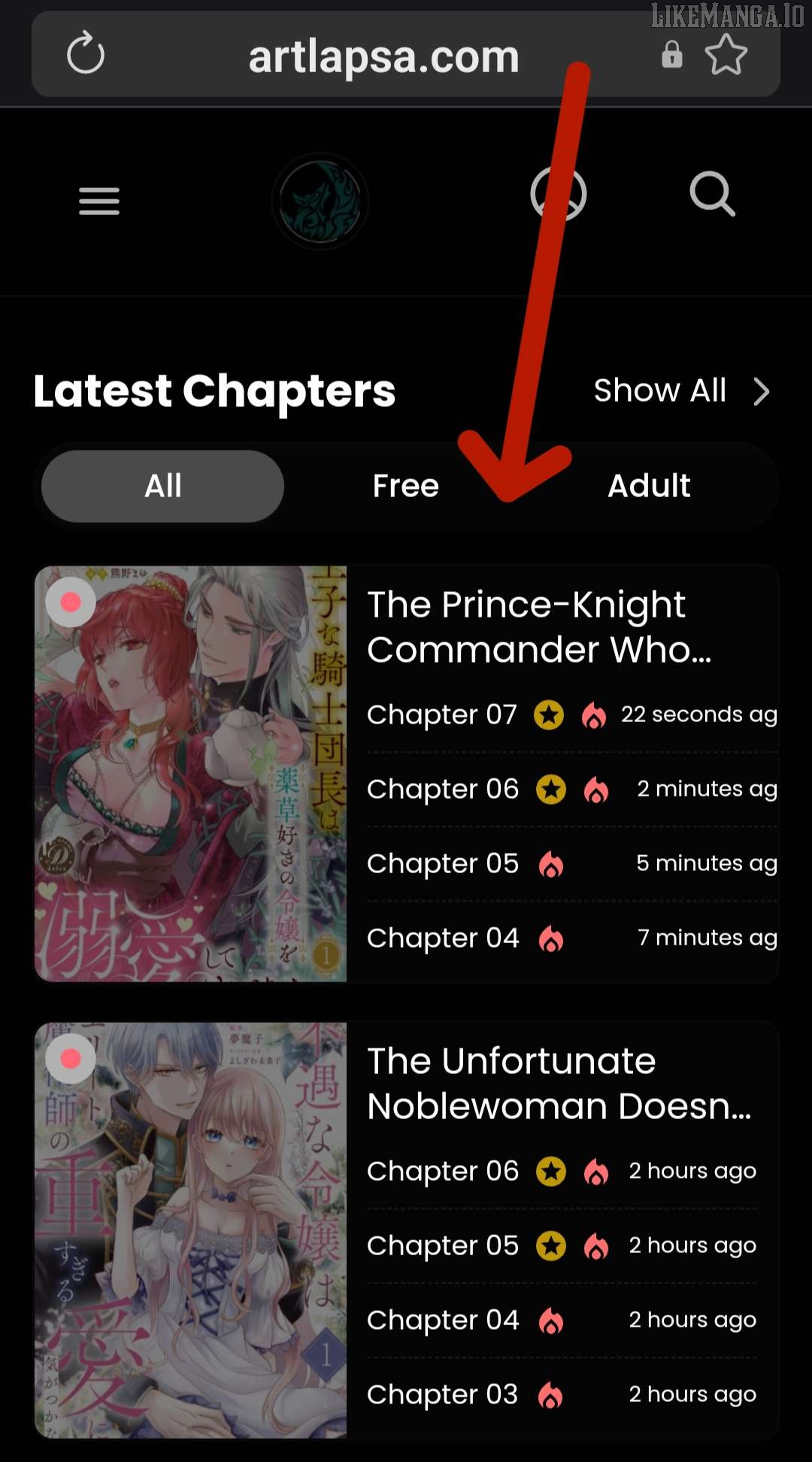Tap the artlapsa.com address bar
812x1462 pixels.
point(383,57)
